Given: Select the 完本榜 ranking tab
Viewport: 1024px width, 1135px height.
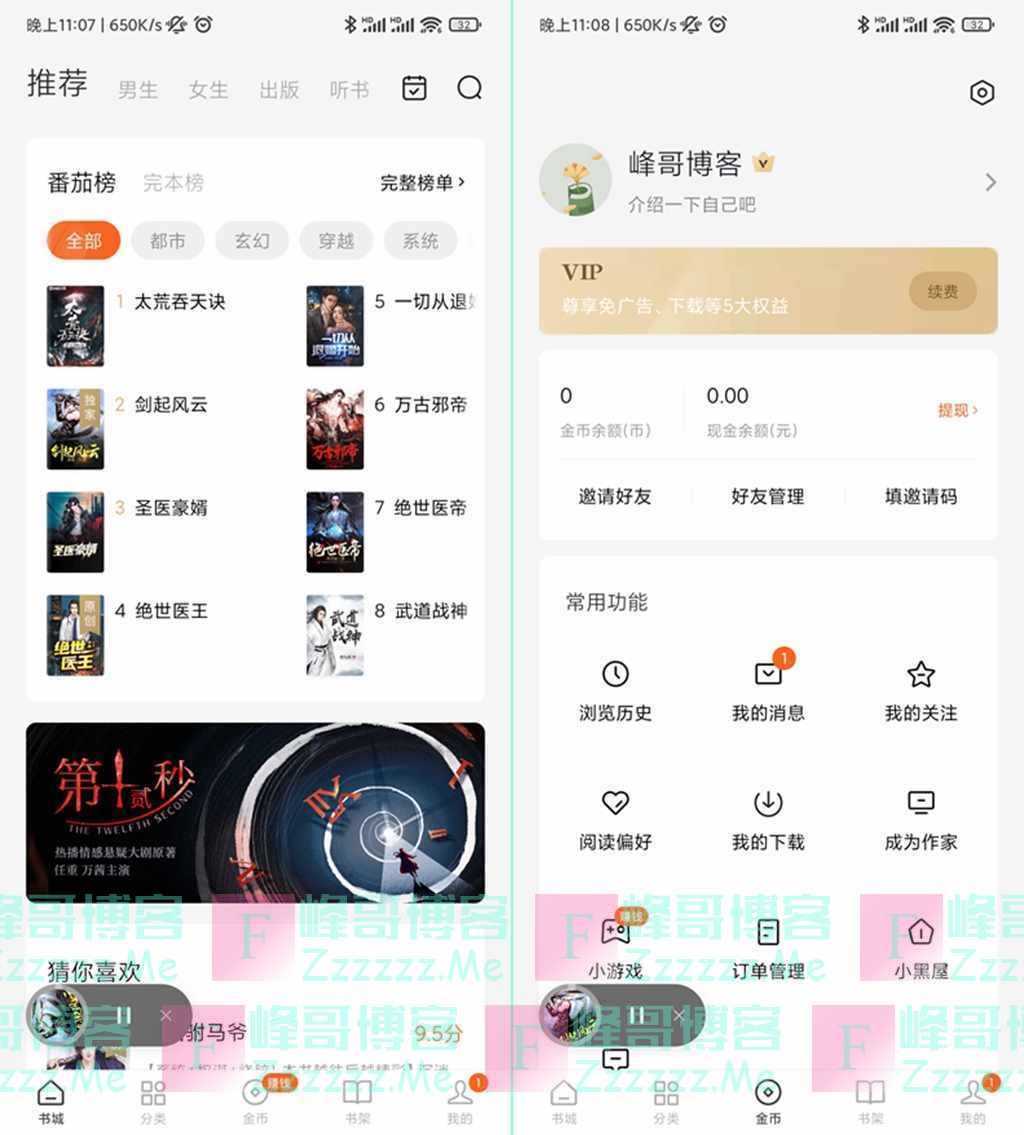Looking at the screenshot, I should point(173,183).
